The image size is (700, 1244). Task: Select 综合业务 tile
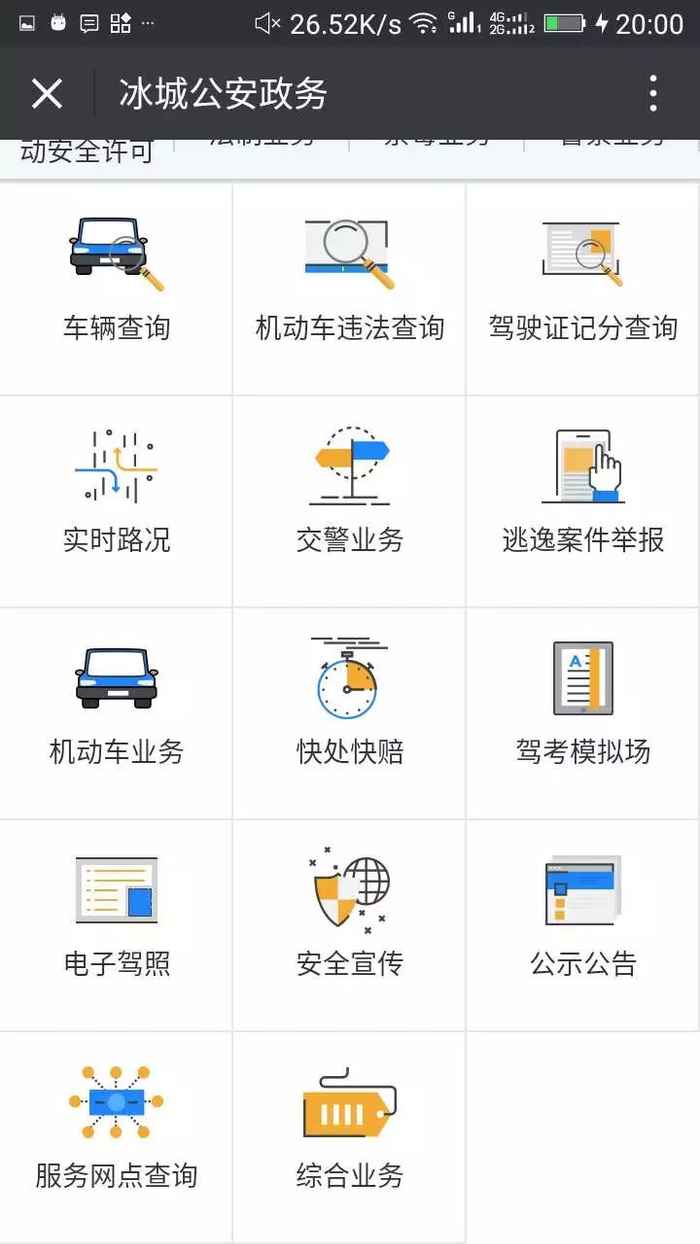click(349, 1136)
